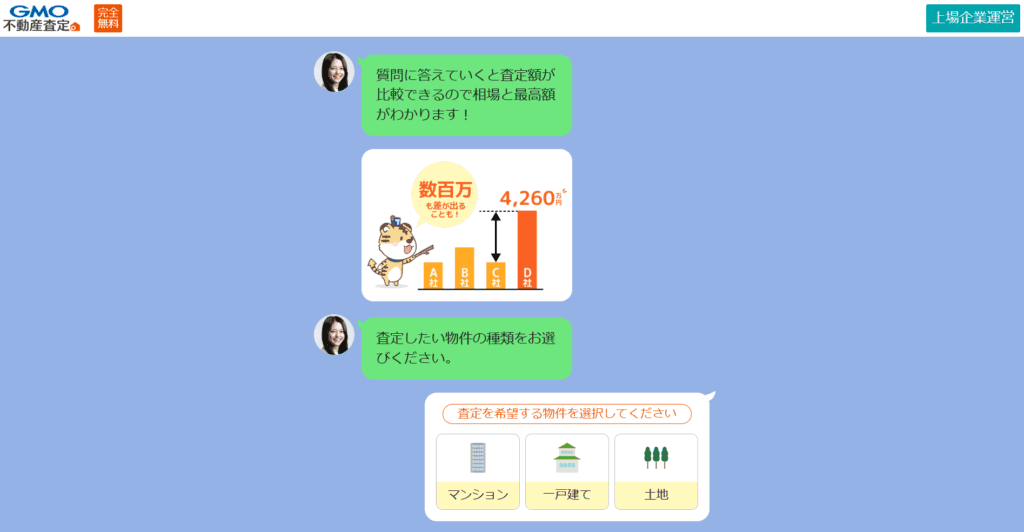Image resolution: width=1024 pixels, height=532 pixels.
Task: Pick the 土地 option
Action: pos(656,471)
